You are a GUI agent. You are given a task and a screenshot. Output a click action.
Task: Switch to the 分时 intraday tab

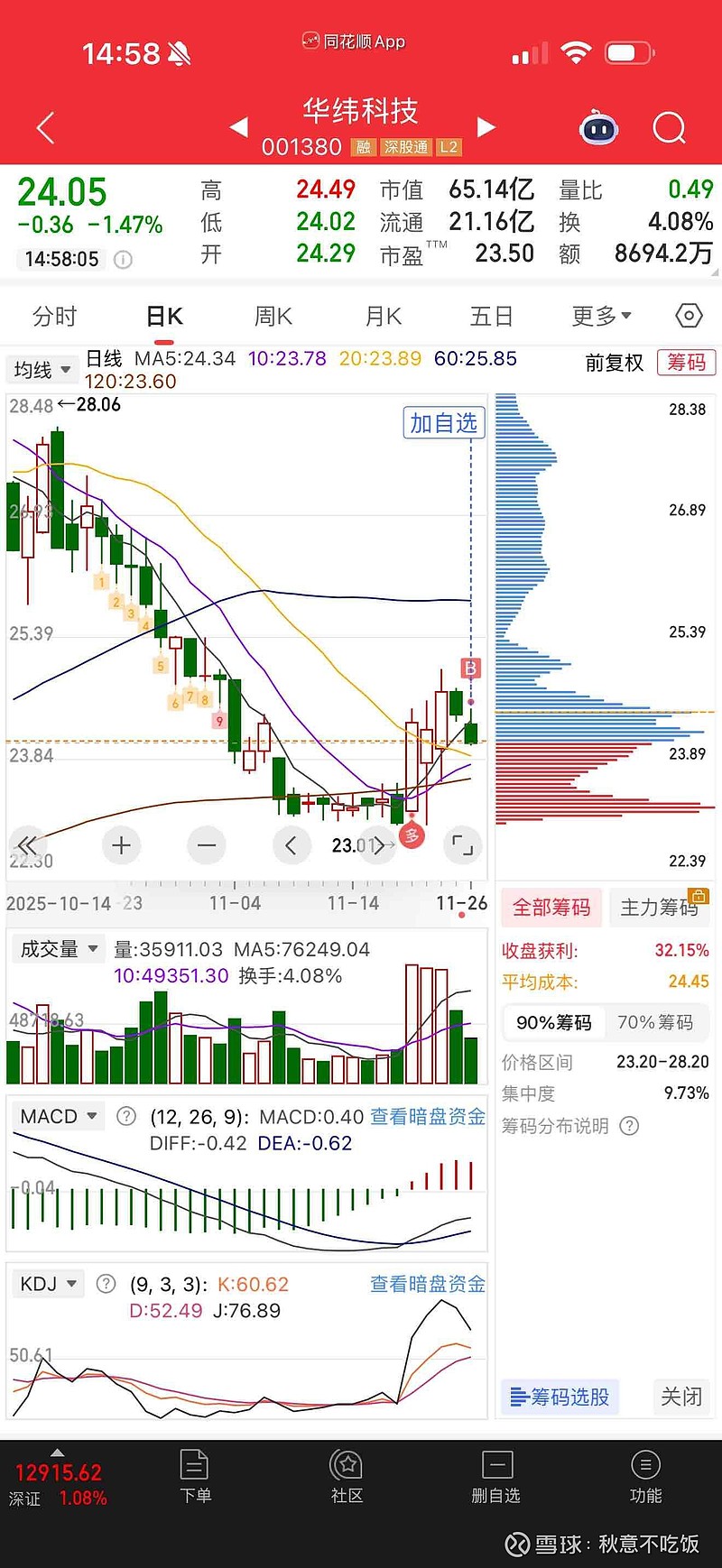[54, 316]
